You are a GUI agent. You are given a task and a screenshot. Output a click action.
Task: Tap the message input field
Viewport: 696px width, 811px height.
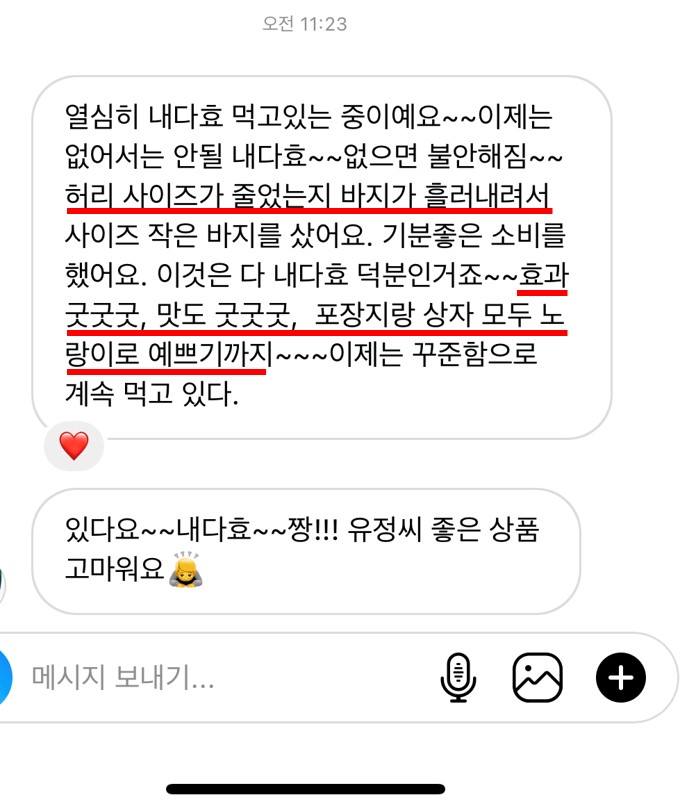pos(220,679)
